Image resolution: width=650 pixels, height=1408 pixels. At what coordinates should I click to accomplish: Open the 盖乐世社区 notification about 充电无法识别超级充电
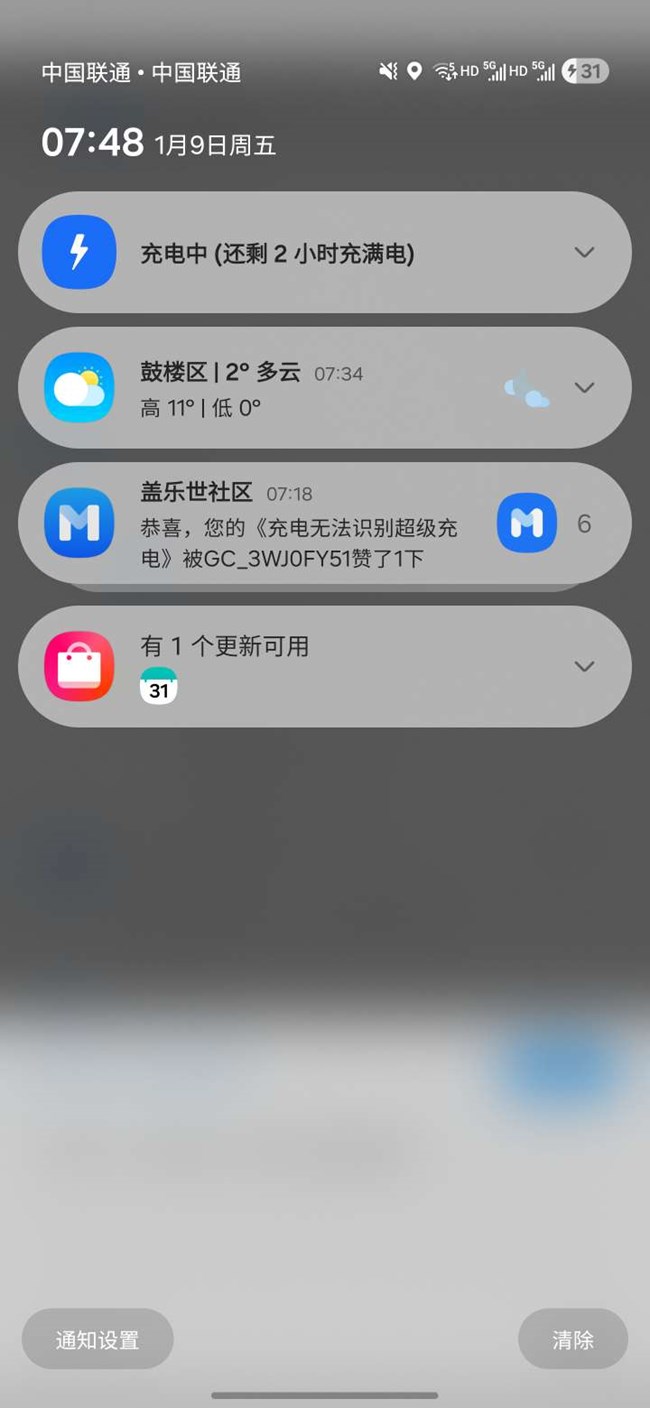click(300, 525)
